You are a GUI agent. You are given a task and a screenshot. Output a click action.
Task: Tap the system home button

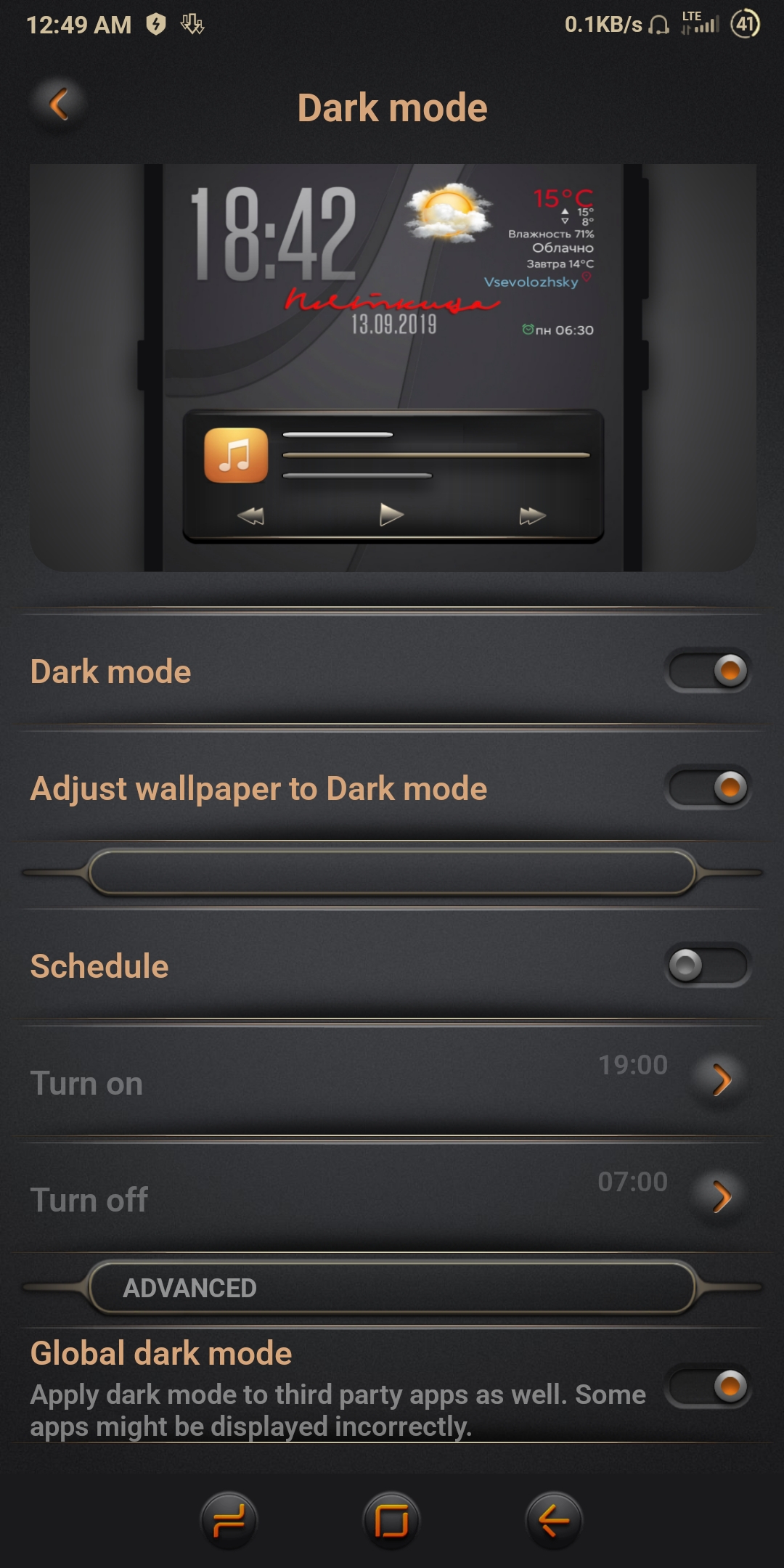(x=391, y=1520)
